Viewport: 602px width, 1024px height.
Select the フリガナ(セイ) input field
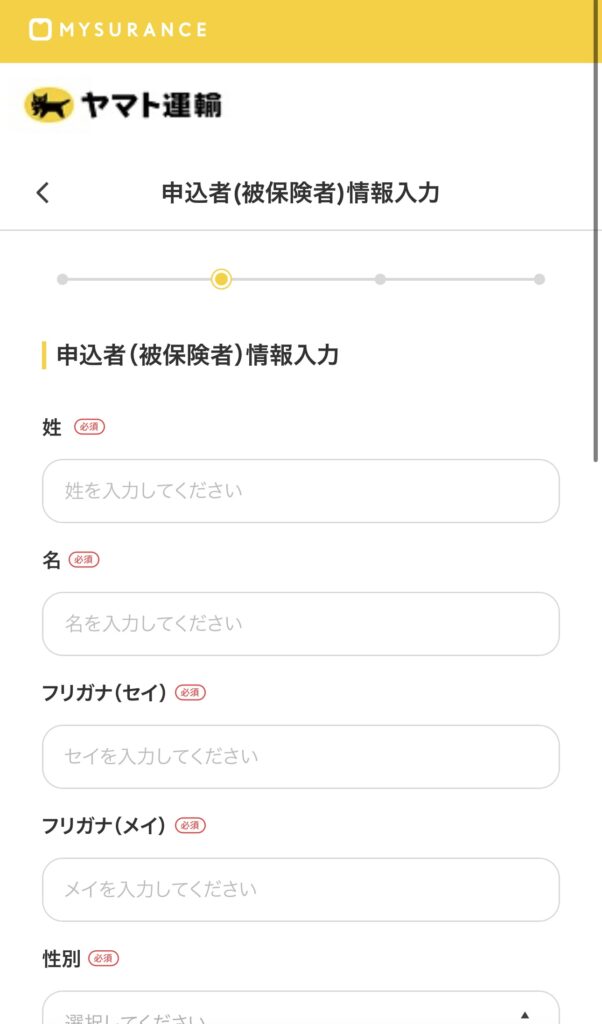click(301, 757)
